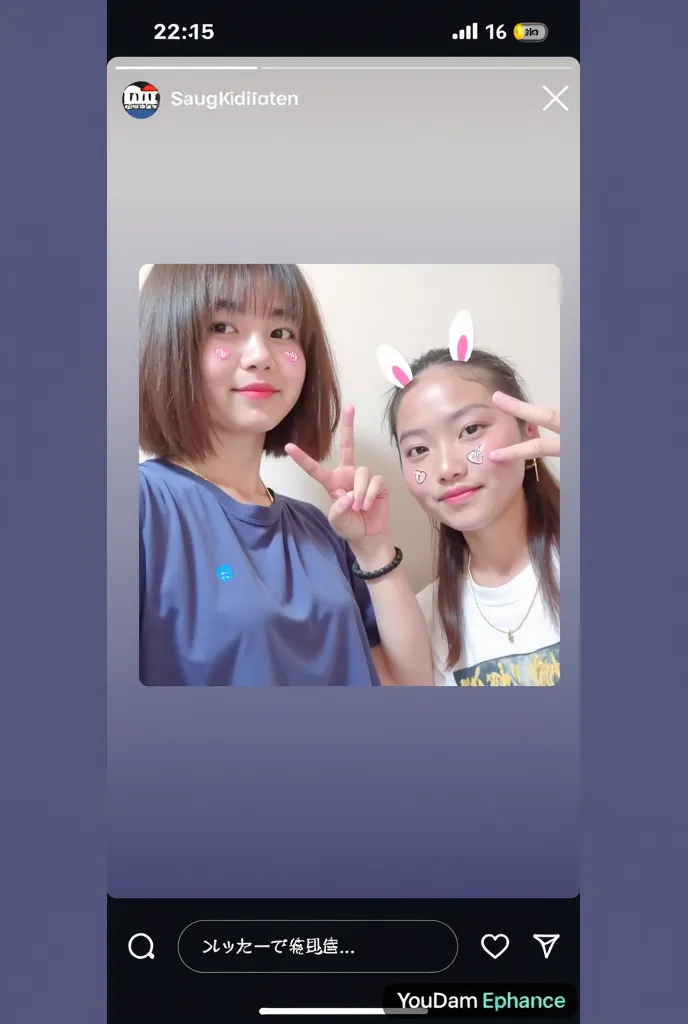Close the story viewer
This screenshot has width=688, height=1024.
pos(555,98)
